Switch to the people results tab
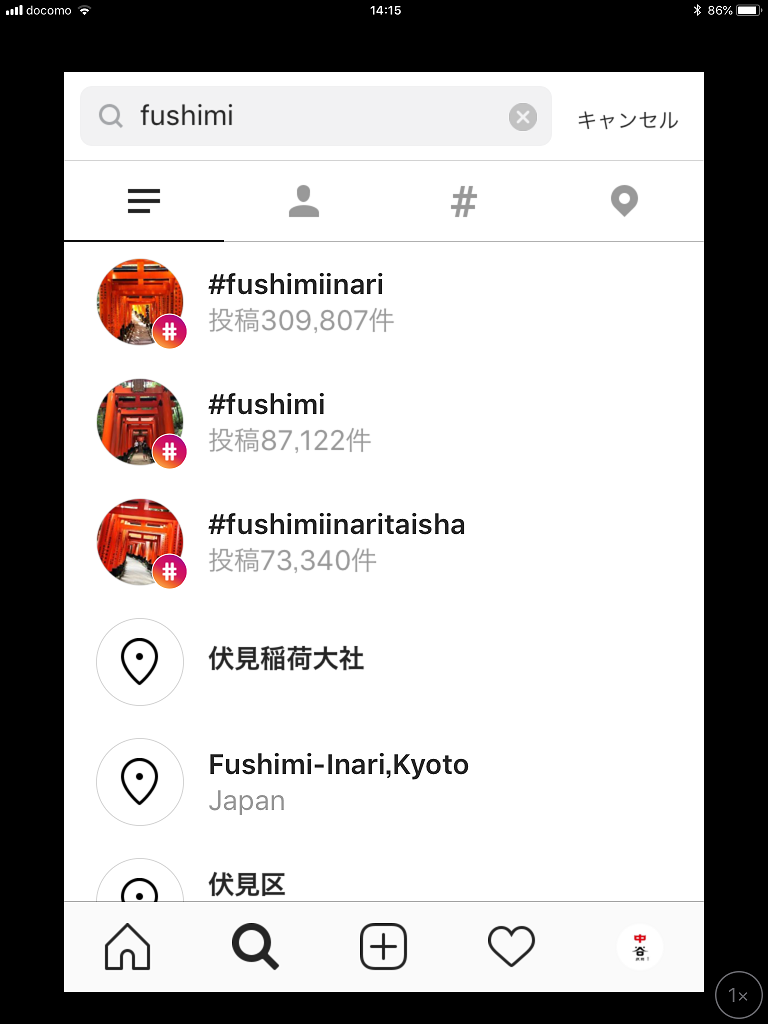Image resolution: width=768 pixels, height=1024 pixels. [x=303, y=202]
